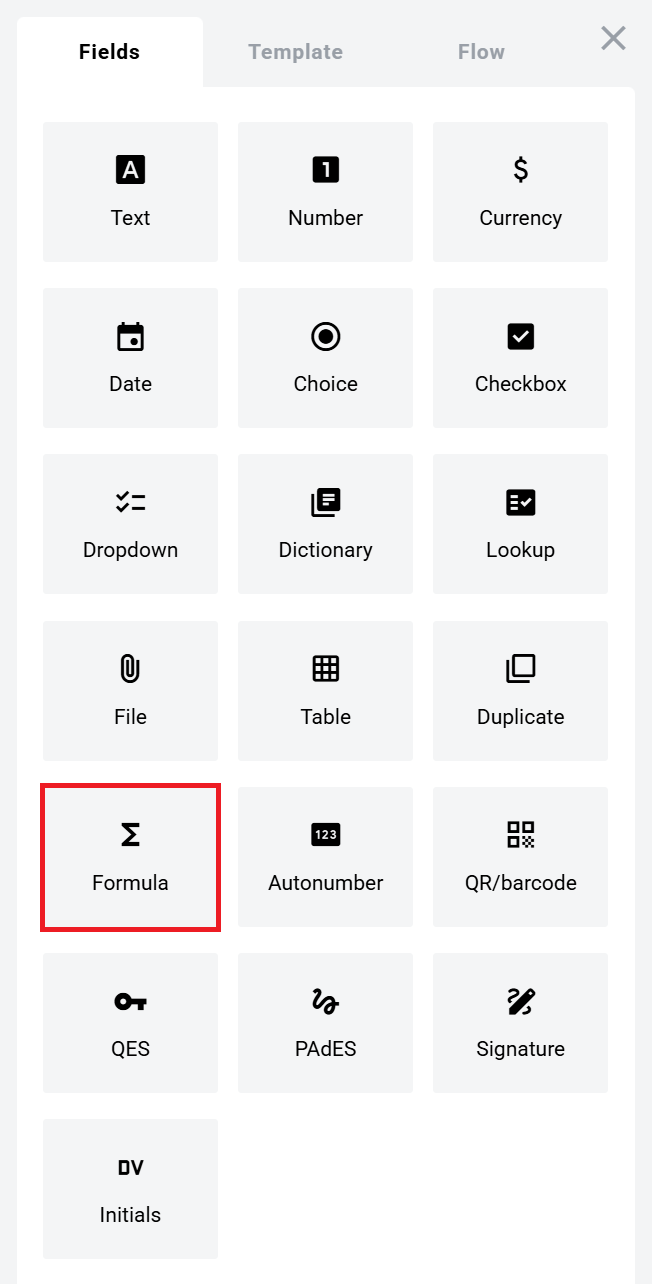Add a Signature field
652x1284 pixels.
(520, 1022)
